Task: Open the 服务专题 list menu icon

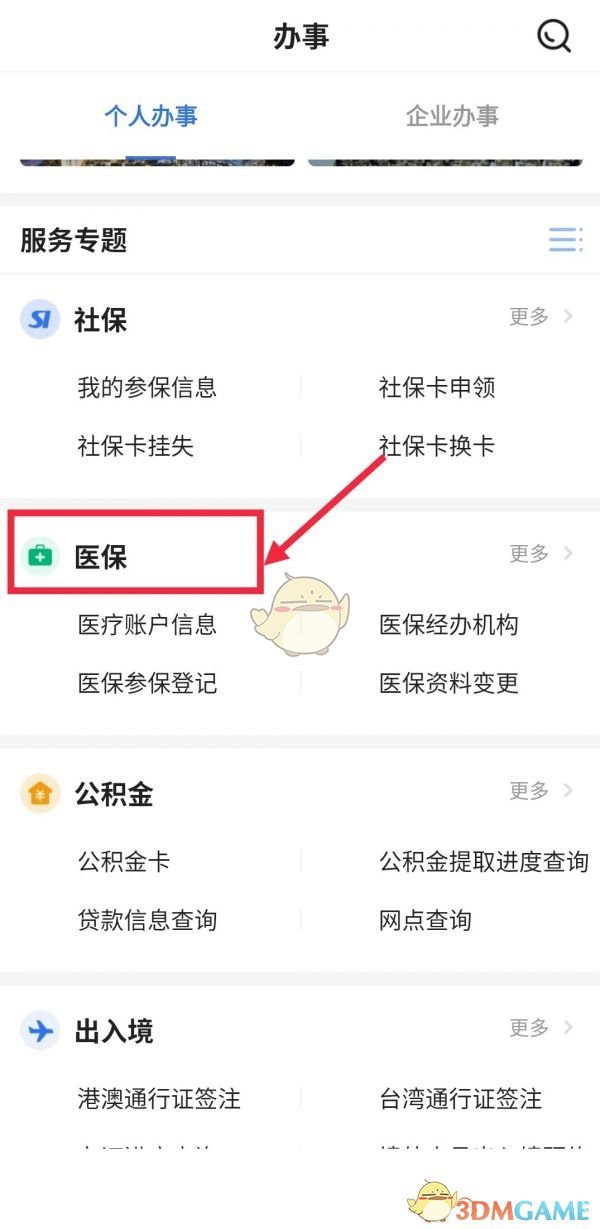Action: (x=565, y=240)
